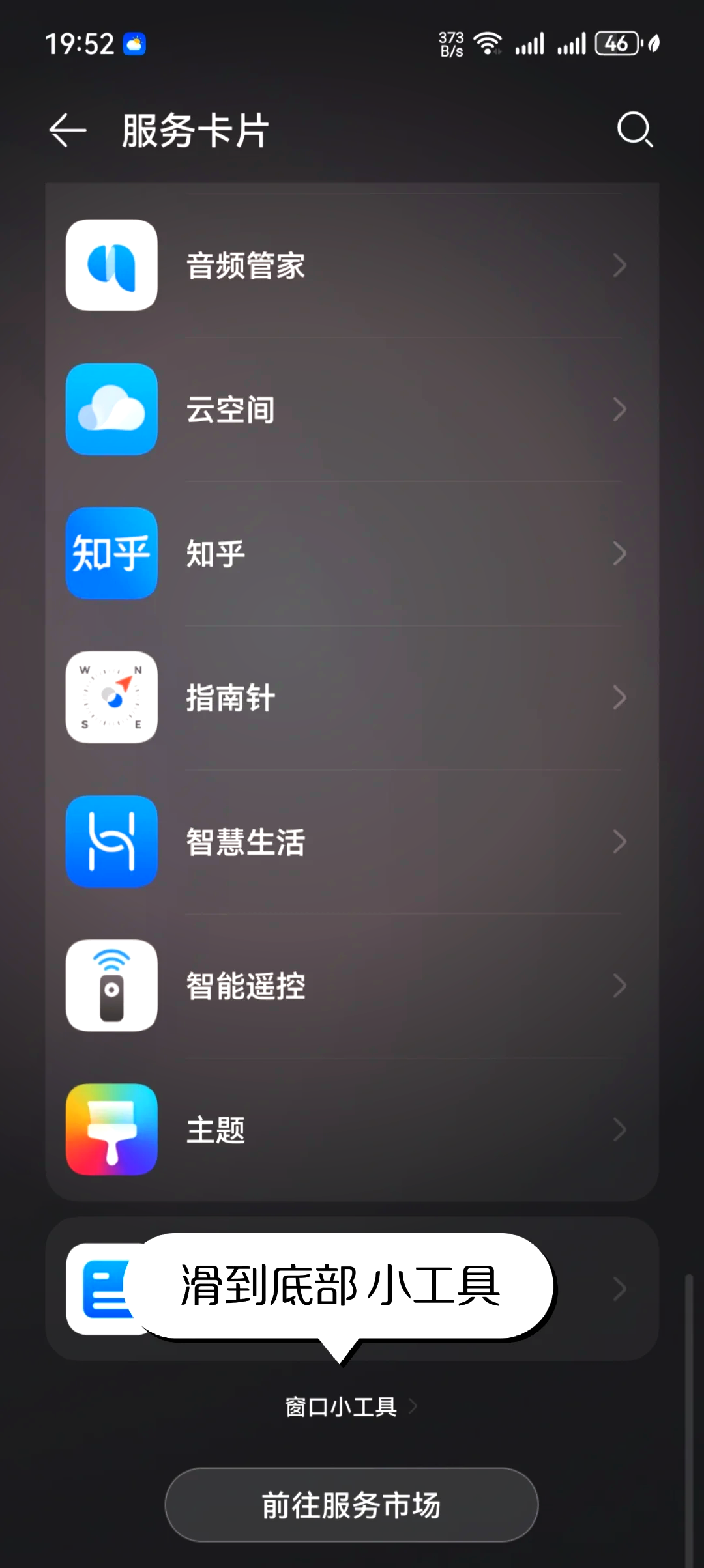The height and width of the screenshot is (1568, 704).
Task: Tap the search magnifier icon
Action: [636, 129]
